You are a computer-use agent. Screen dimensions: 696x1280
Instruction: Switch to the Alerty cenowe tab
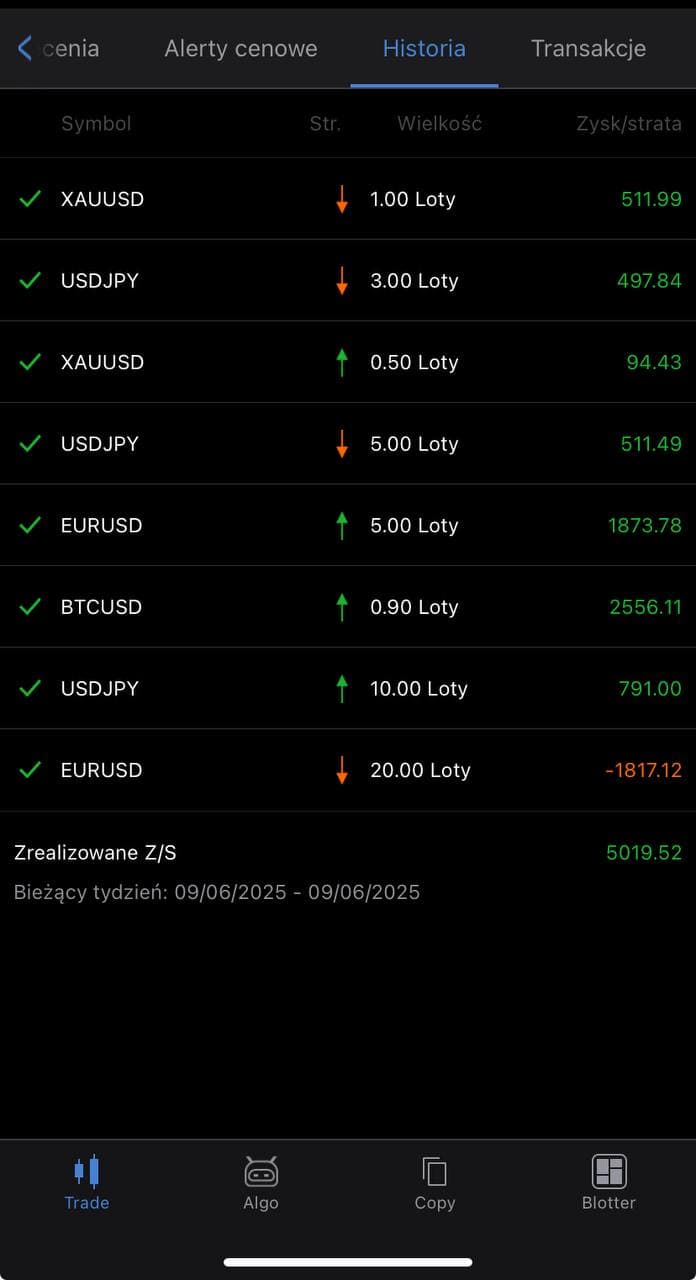240,48
